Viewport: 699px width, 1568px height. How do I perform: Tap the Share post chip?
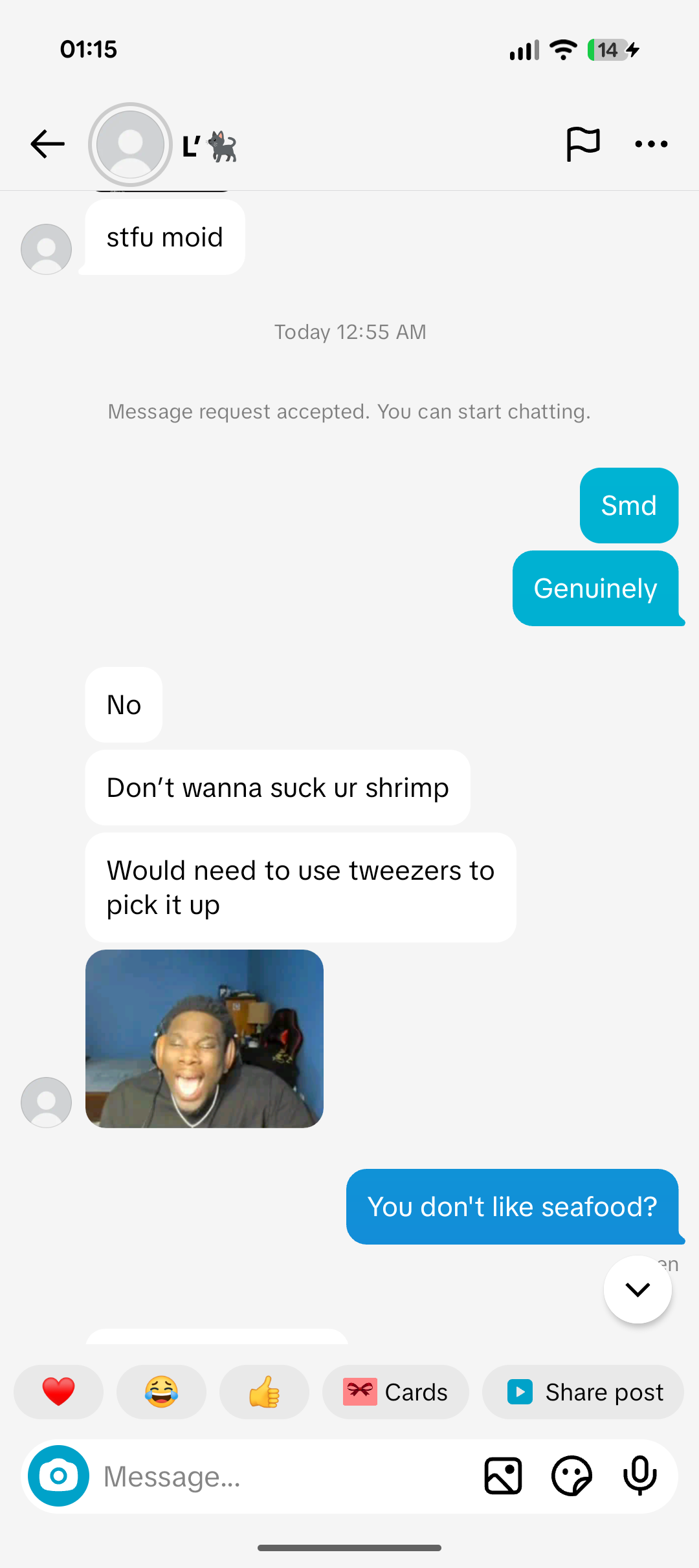coord(583,1392)
